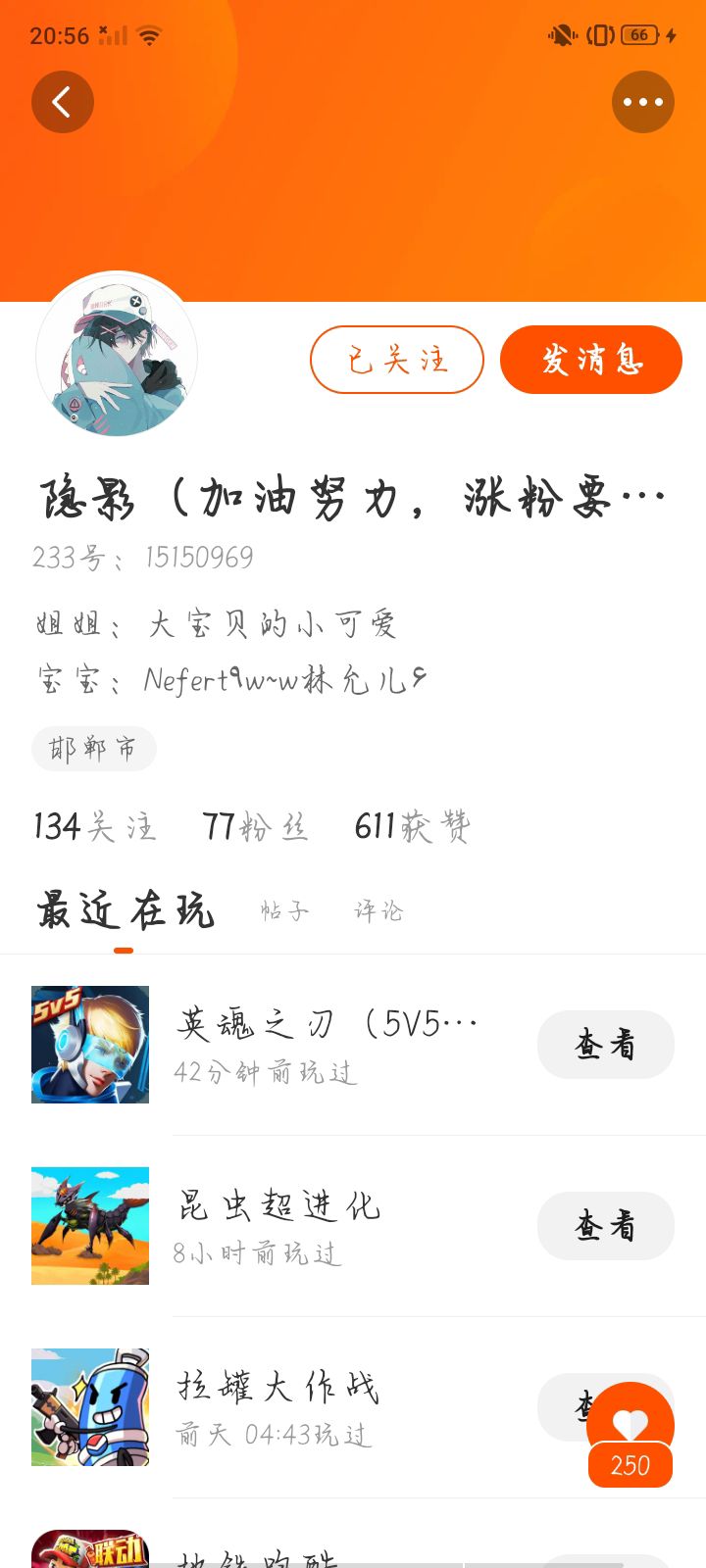View the user's profile avatar
The height and width of the screenshot is (1568, 706).
tap(117, 355)
